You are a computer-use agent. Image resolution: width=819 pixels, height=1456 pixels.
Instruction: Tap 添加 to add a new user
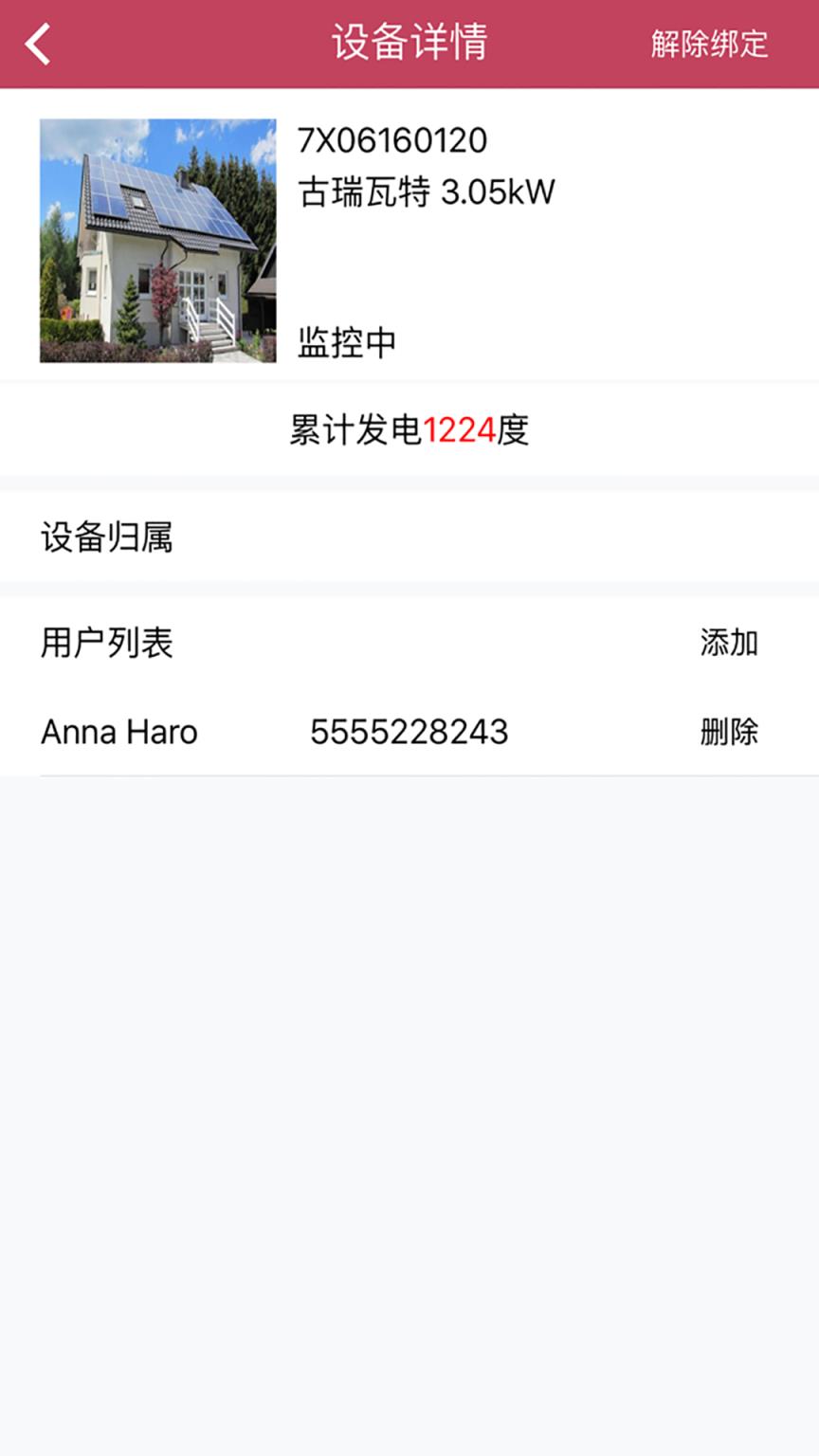point(728,644)
